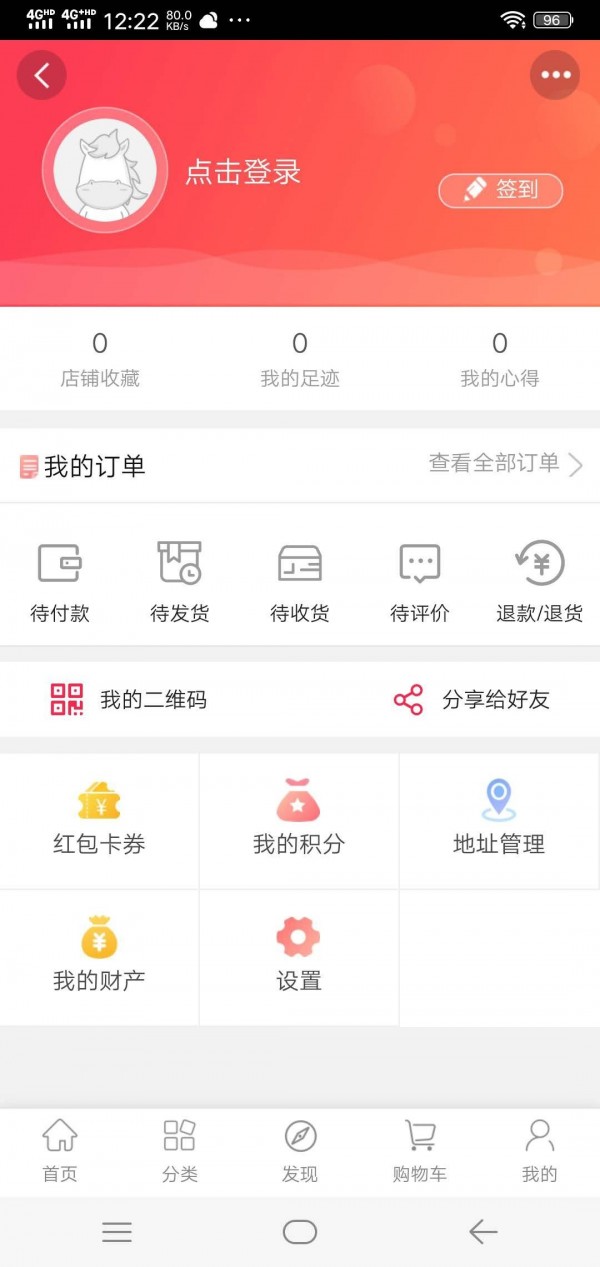
Task: Switch to the 首页 home tab
Action: coord(60,1151)
